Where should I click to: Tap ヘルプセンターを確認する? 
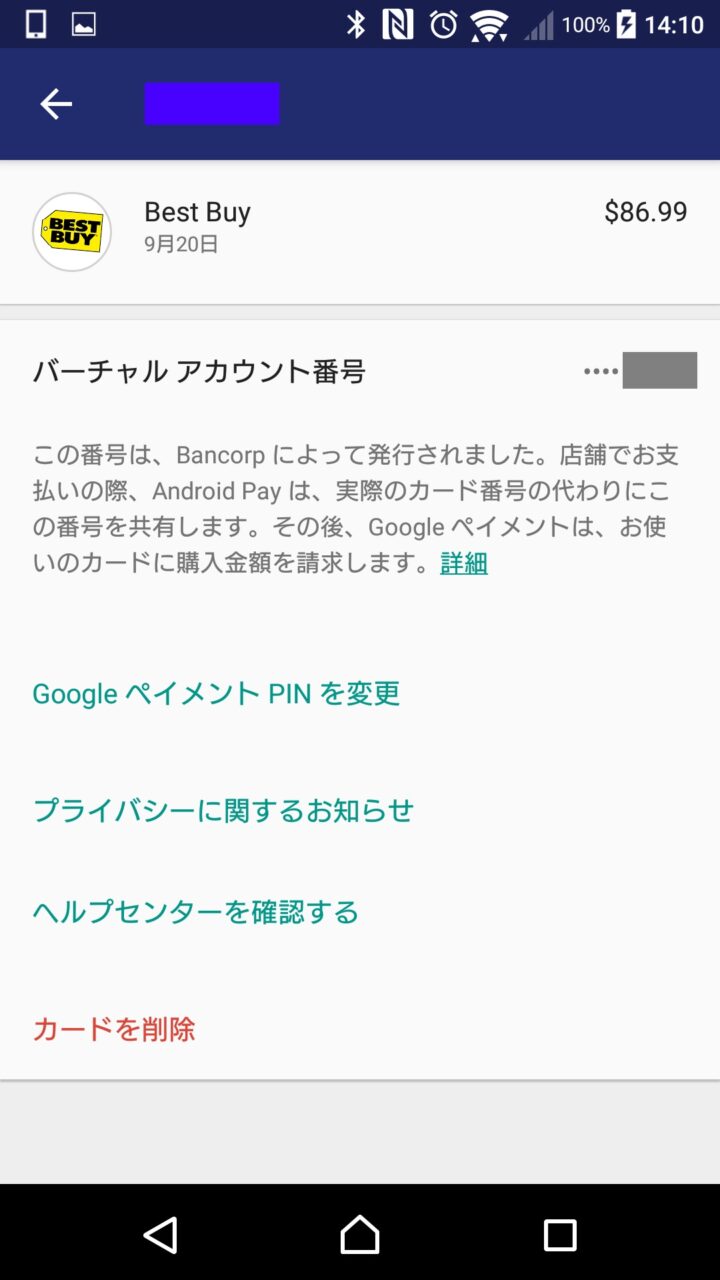pos(196,912)
